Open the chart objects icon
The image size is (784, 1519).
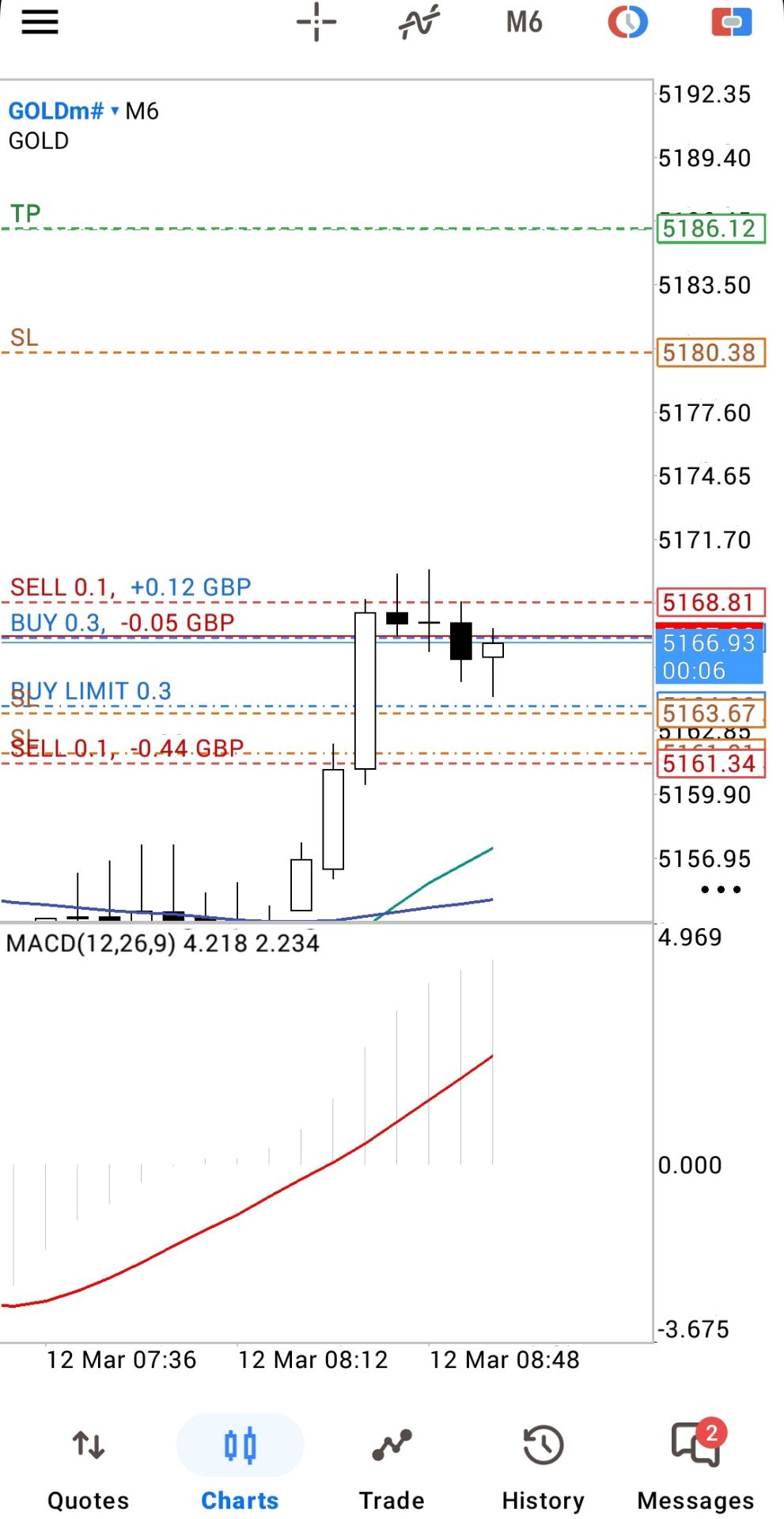pyautogui.click(x=627, y=22)
